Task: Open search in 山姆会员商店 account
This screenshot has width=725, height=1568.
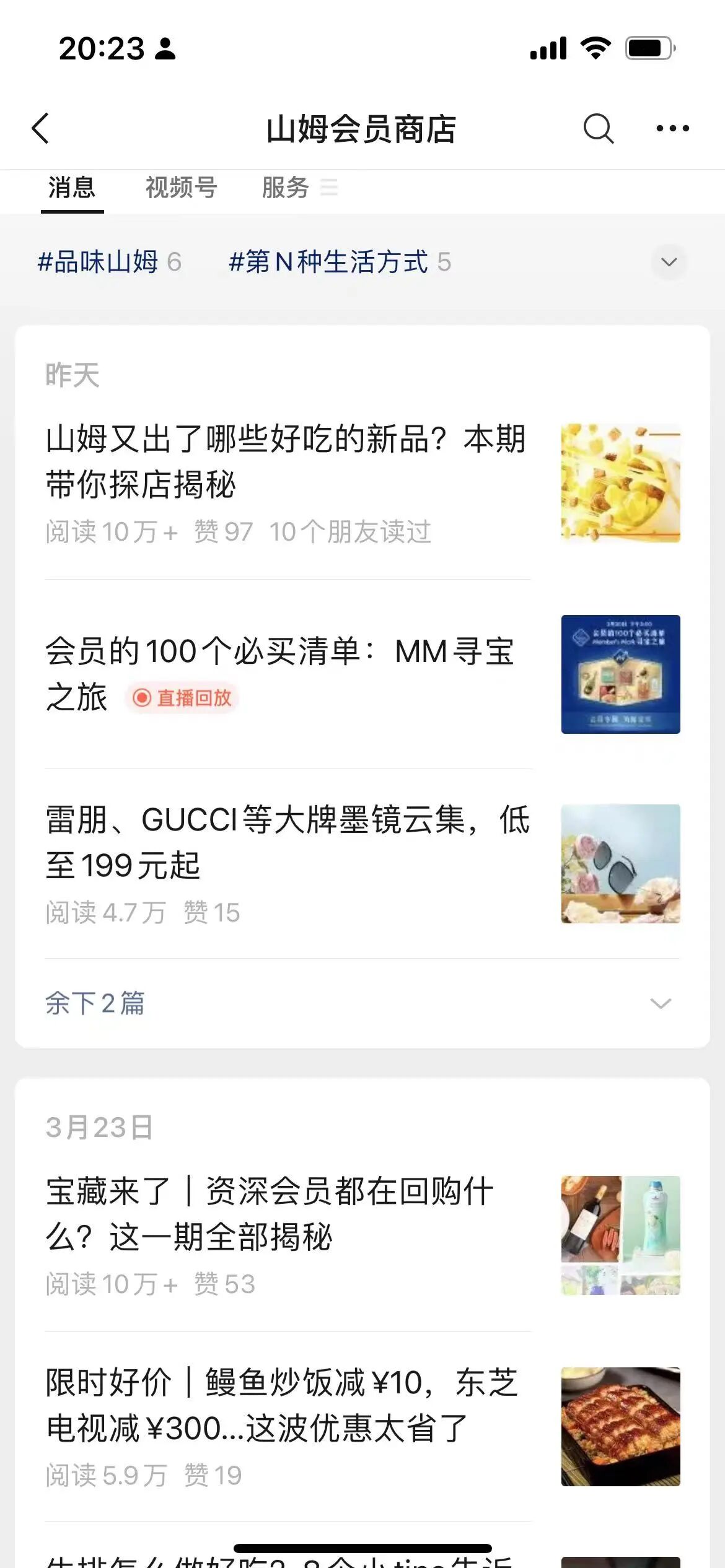Action: pos(598,129)
